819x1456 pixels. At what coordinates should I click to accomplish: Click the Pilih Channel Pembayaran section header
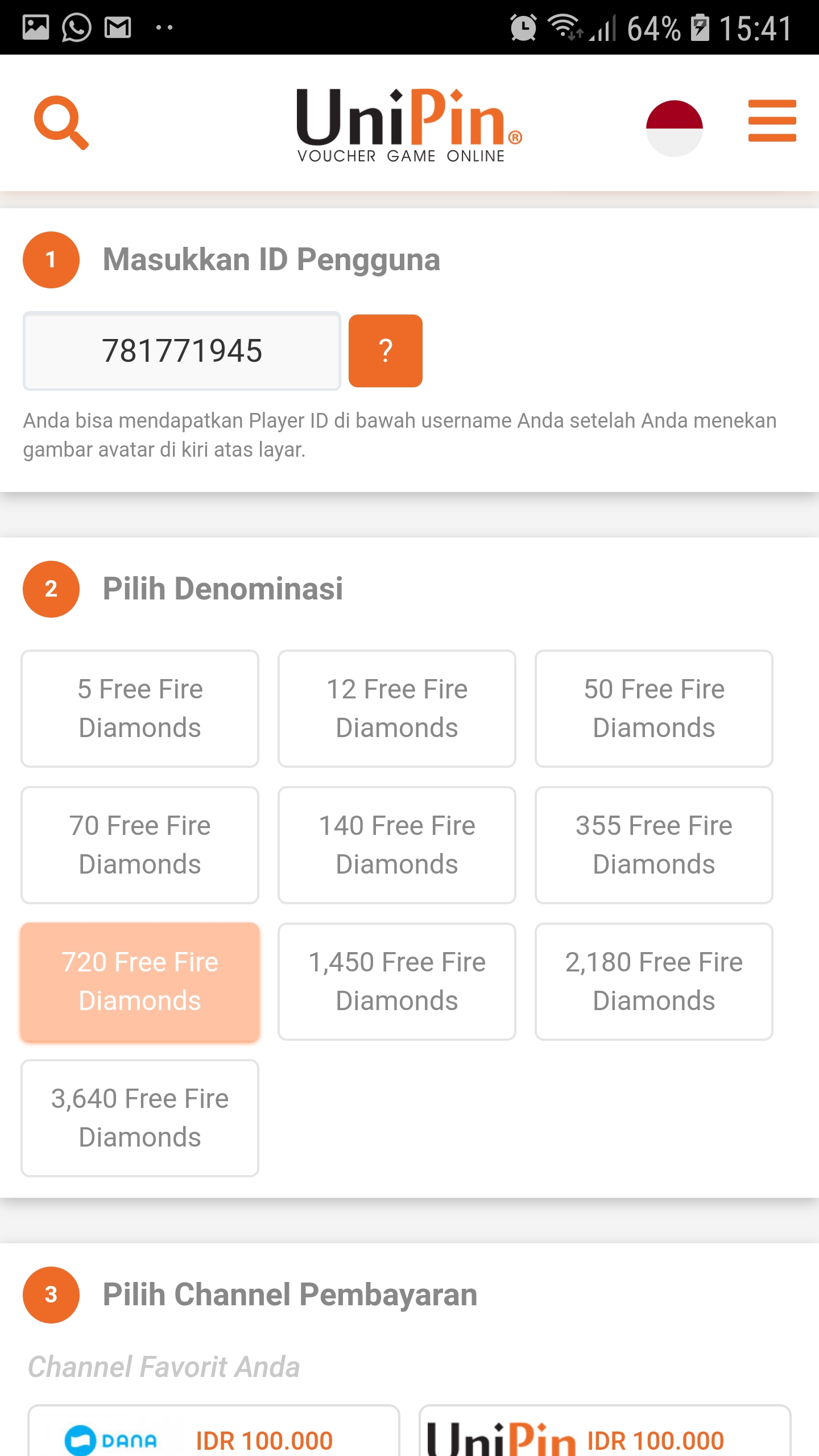click(289, 1293)
